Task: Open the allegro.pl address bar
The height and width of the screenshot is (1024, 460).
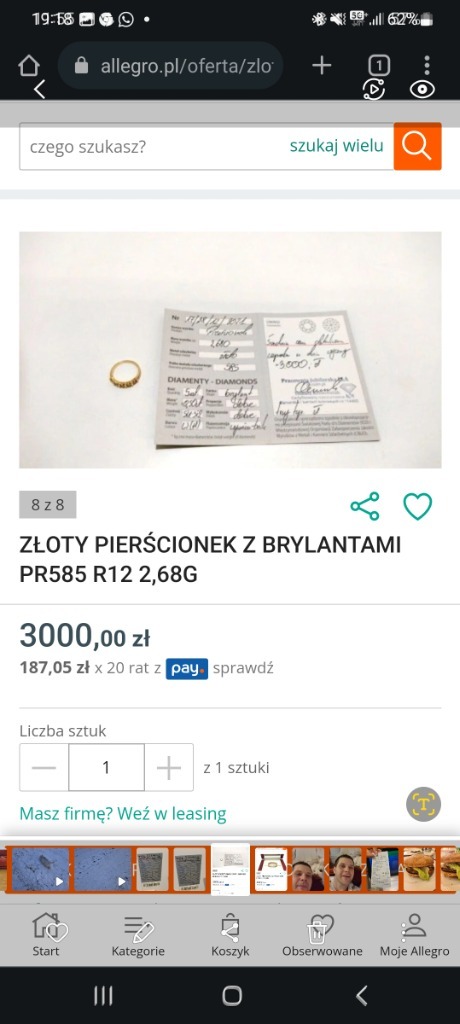Action: point(171,65)
